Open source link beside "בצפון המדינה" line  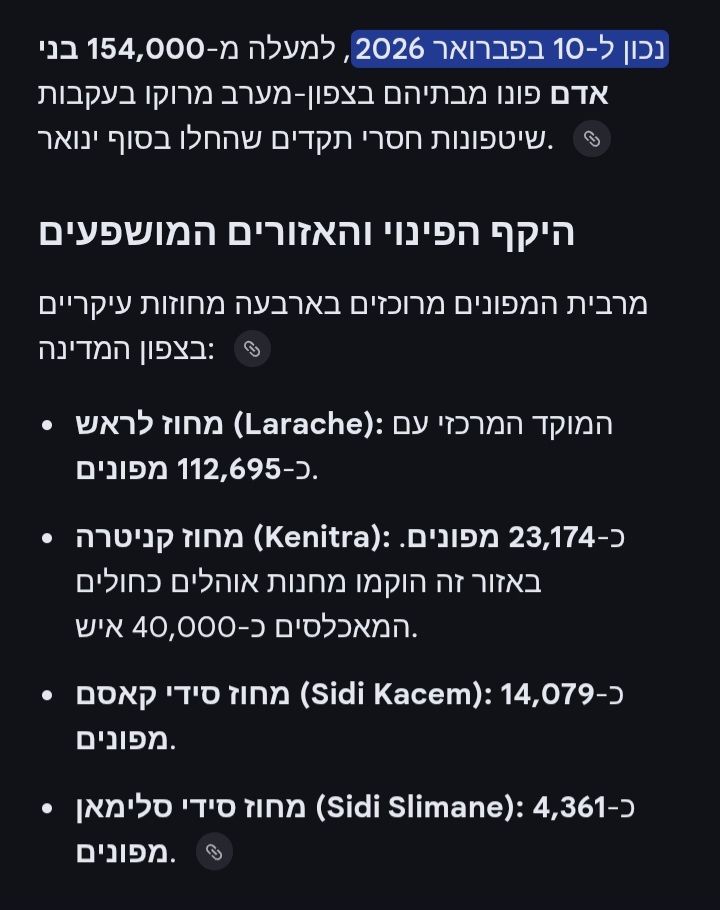tap(252, 349)
